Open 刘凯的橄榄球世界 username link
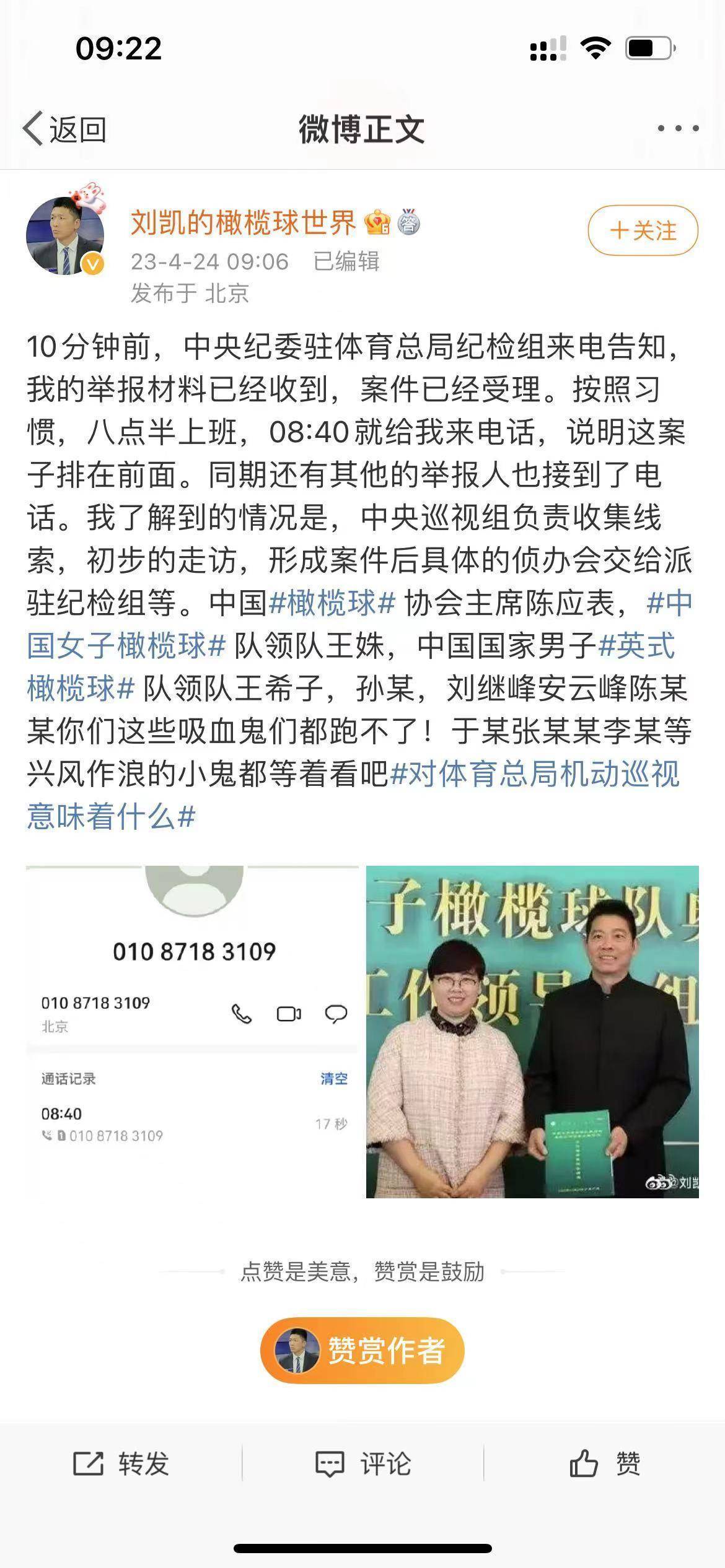Image resolution: width=725 pixels, height=1568 pixels. [x=243, y=222]
